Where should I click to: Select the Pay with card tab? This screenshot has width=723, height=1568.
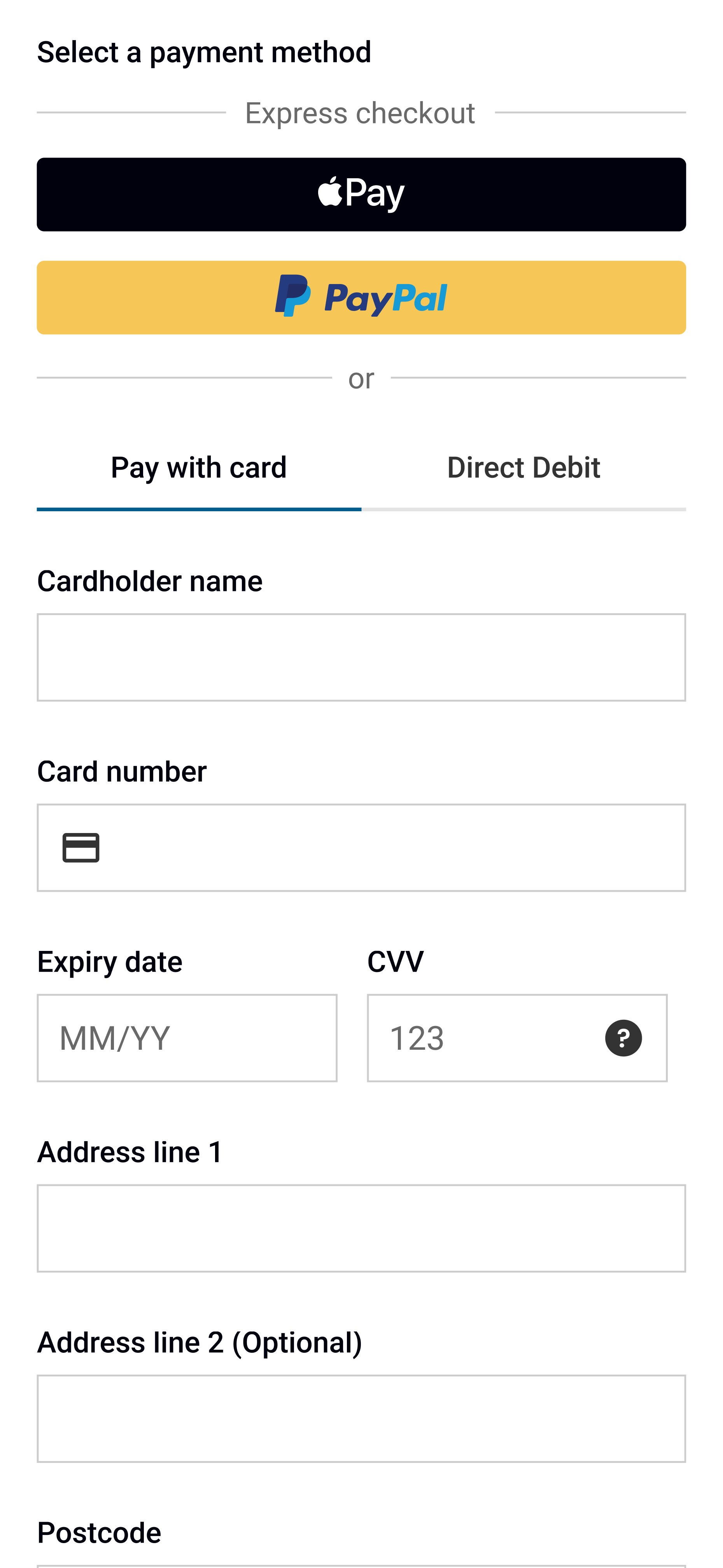pyautogui.click(x=198, y=468)
